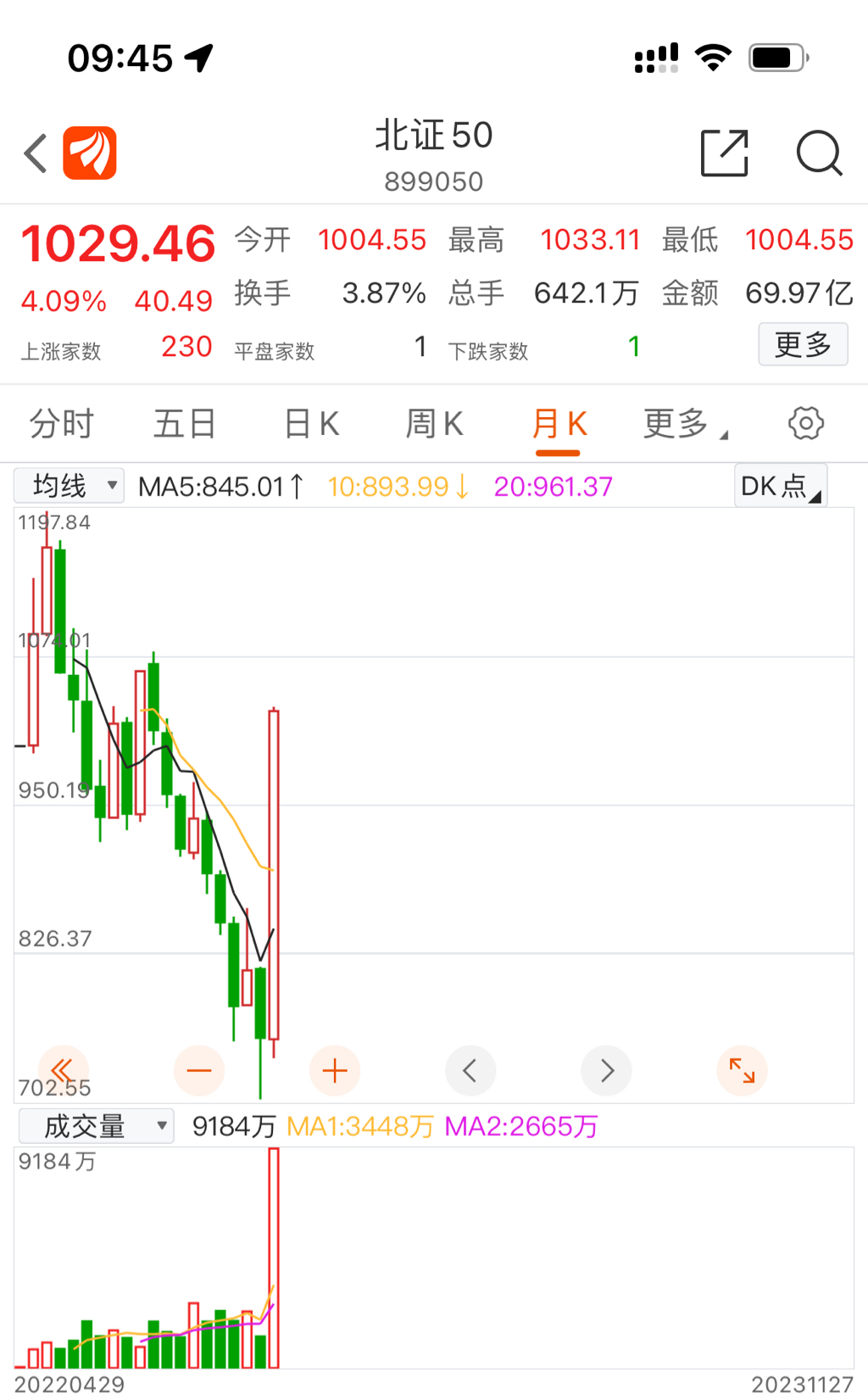Switch to the 分时 chart tab

coord(61,423)
